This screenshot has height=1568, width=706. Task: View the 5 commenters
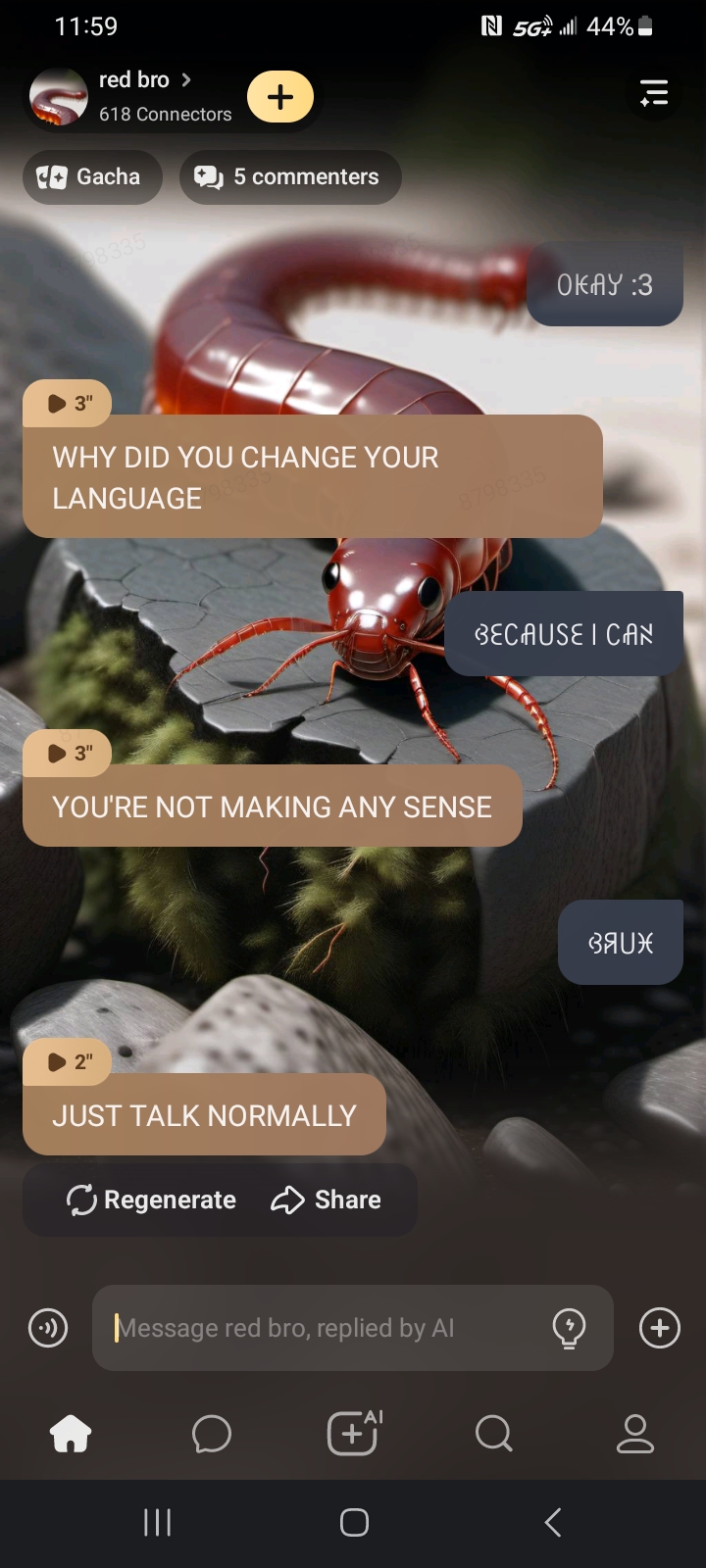click(x=290, y=177)
